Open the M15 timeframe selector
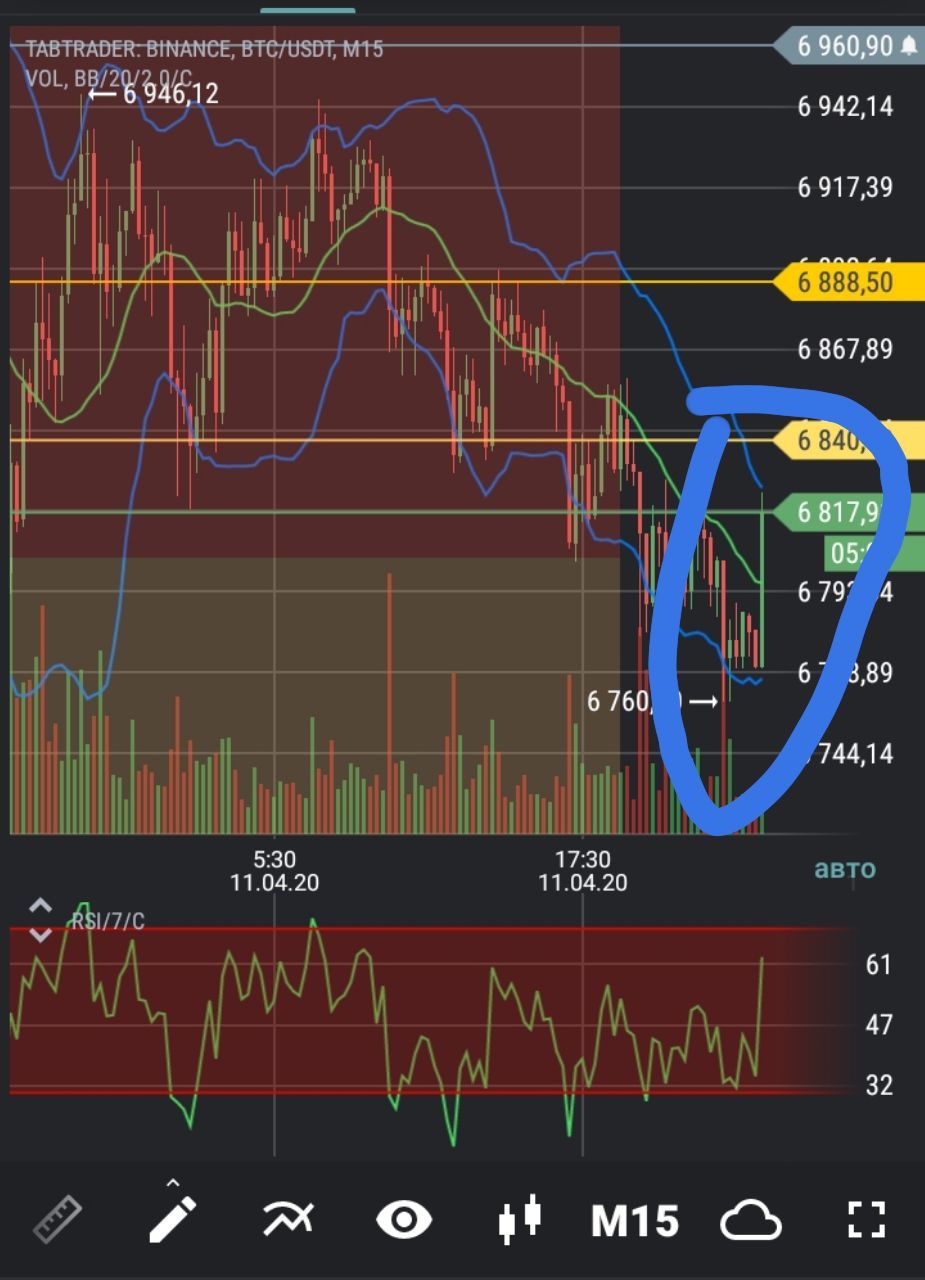This screenshot has width=925, height=1280. pyautogui.click(x=634, y=1221)
